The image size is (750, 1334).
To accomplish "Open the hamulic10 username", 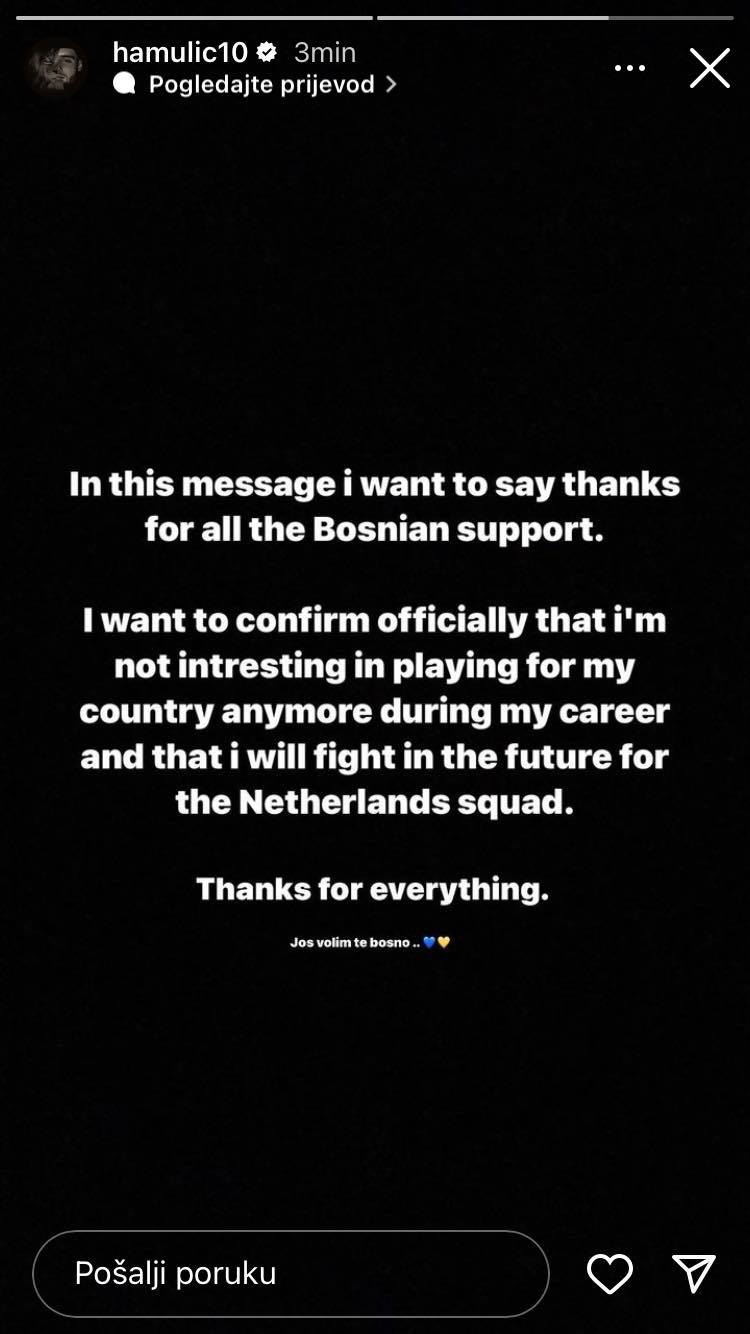I will pyautogui.click(x=180, y=52).
